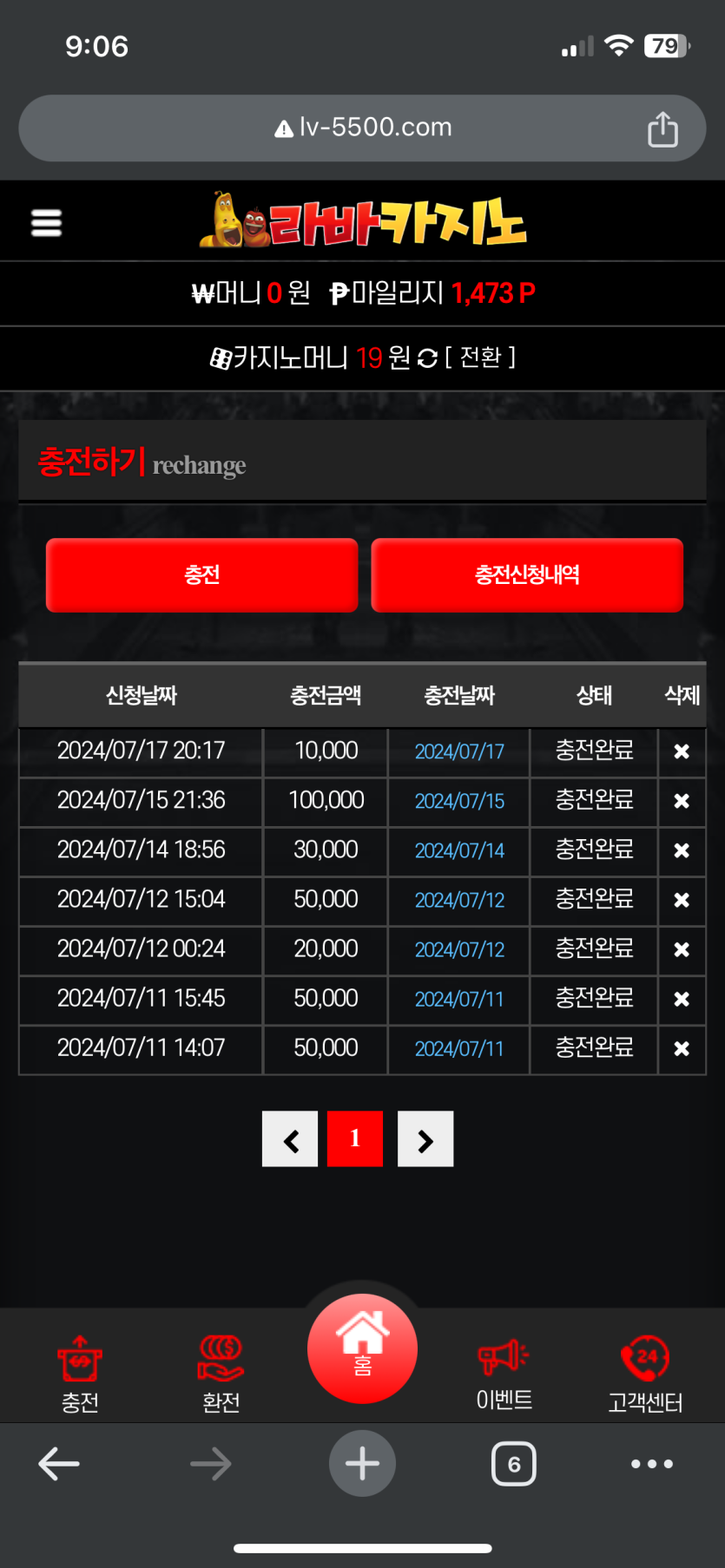Tap the 전환 link next to casino money
The image size is (725, 1568).
480,358
